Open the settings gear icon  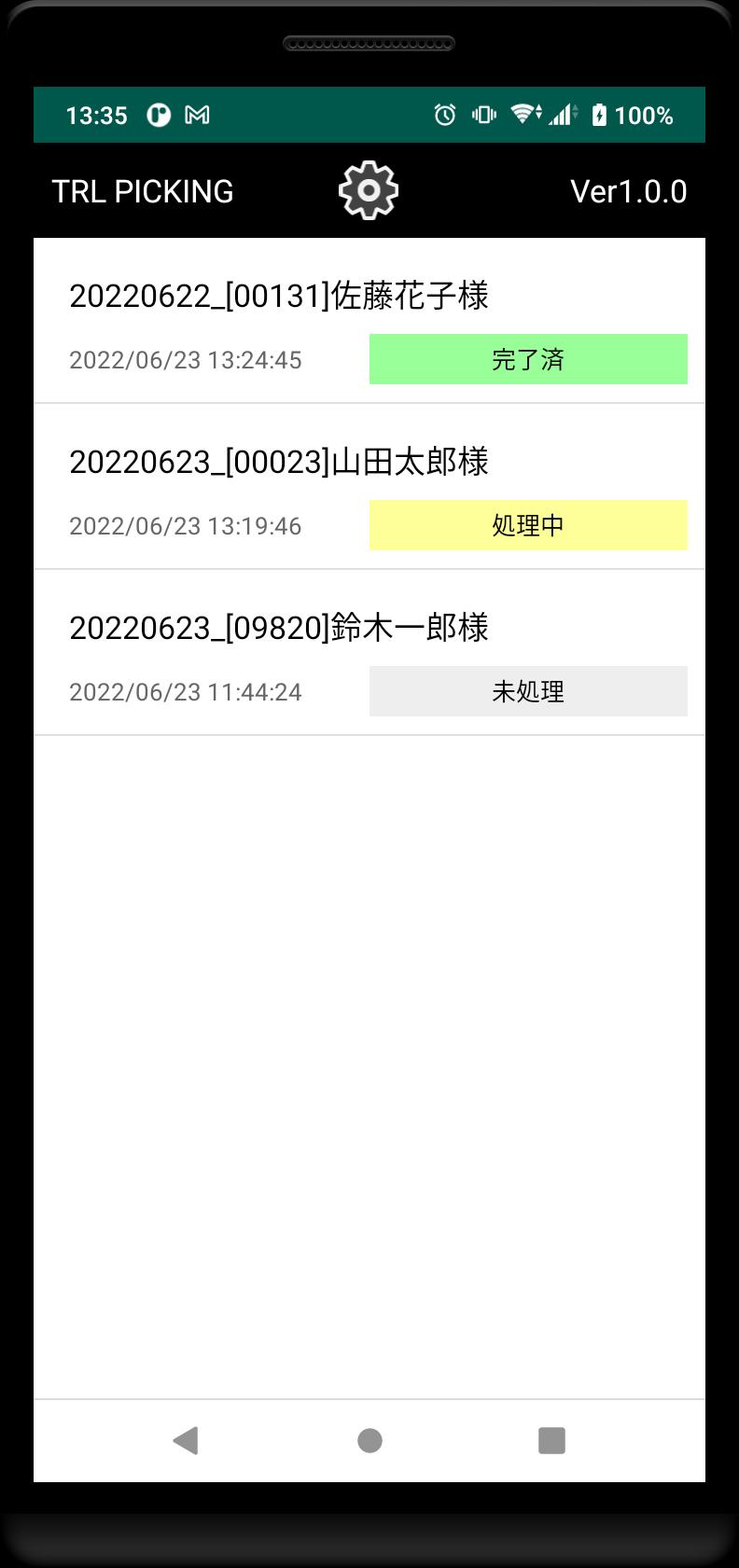point(369,190)
